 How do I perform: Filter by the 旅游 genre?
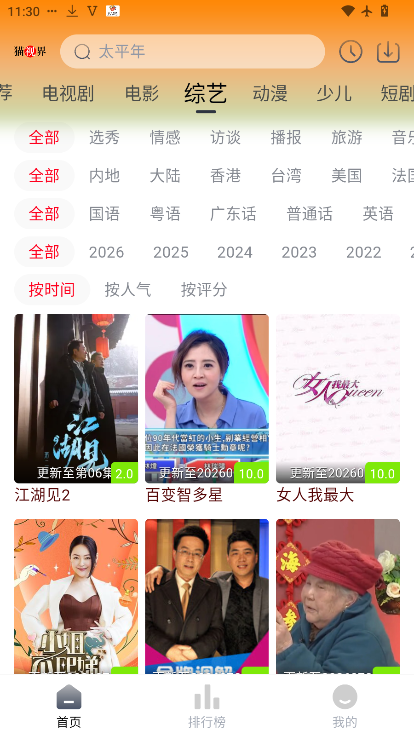tap(346, 138)
